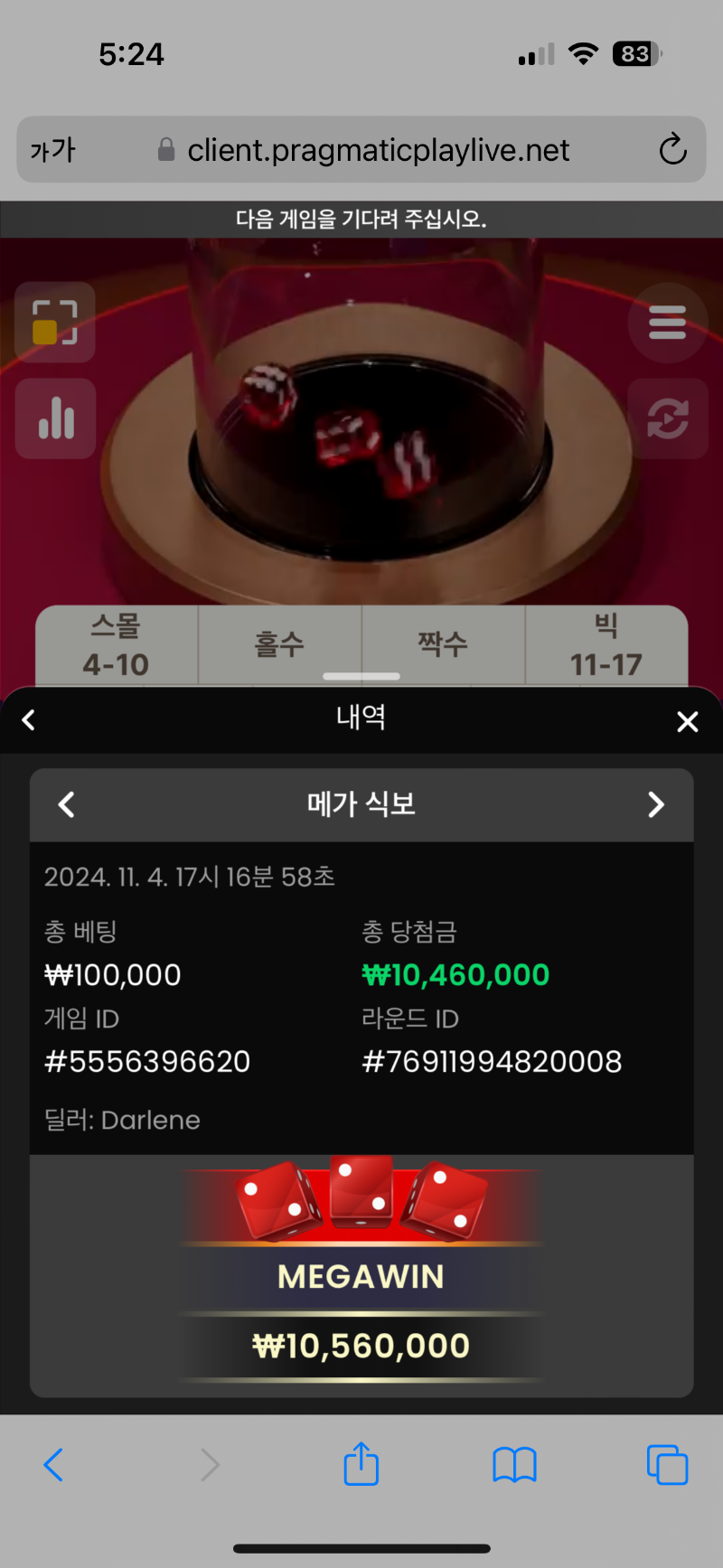Bet on 짝수
723x1568 pixels.
443,645
